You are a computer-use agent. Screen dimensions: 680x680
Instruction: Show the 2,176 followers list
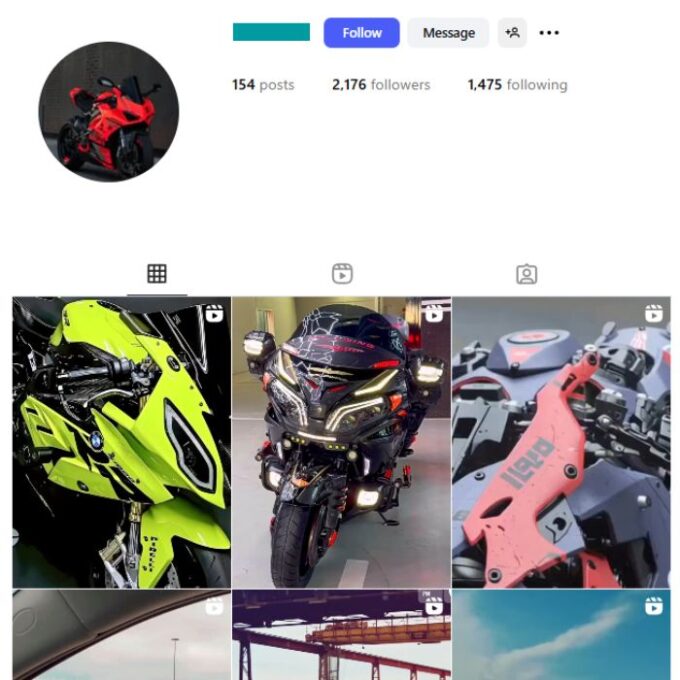click(x=381, y=85)
